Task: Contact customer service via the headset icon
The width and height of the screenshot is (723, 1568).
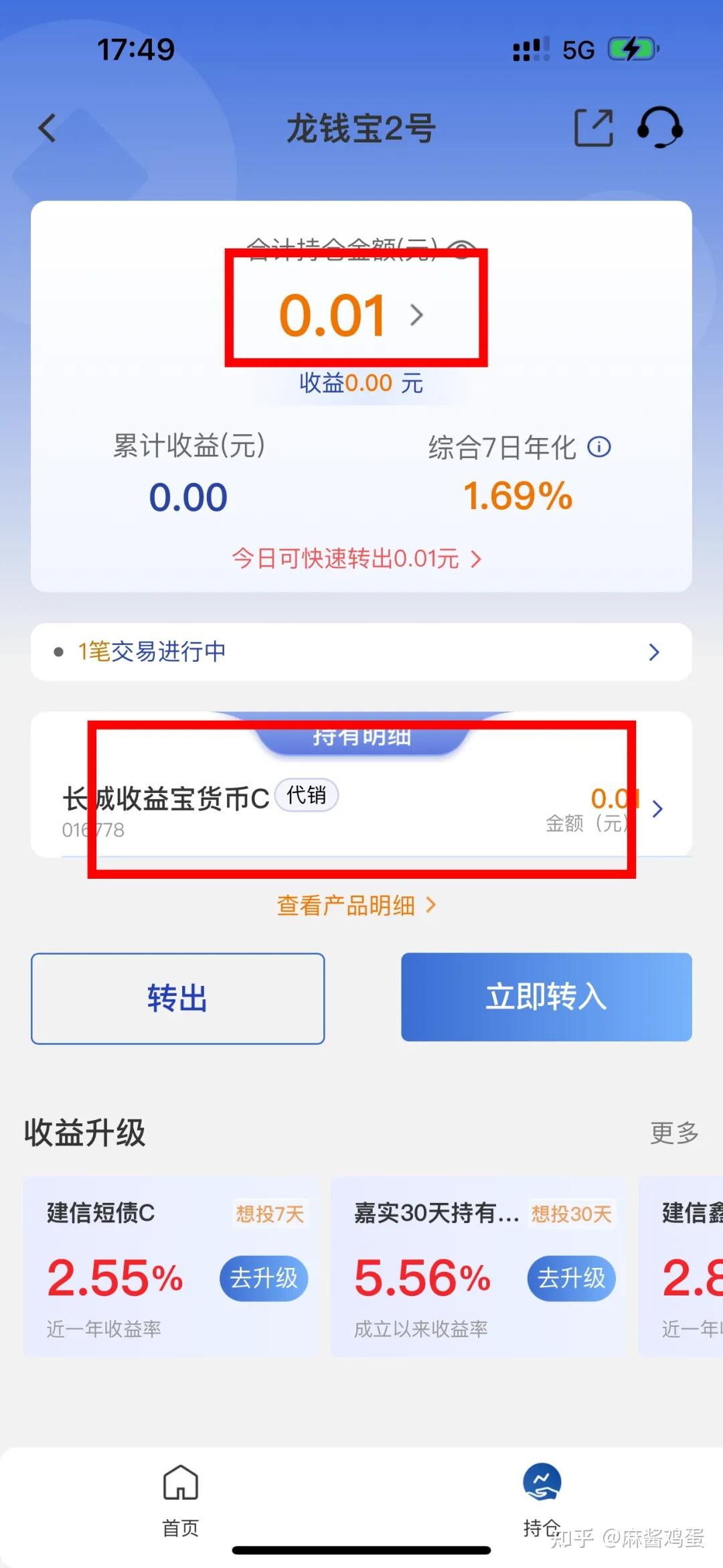Action: (660, 127)
